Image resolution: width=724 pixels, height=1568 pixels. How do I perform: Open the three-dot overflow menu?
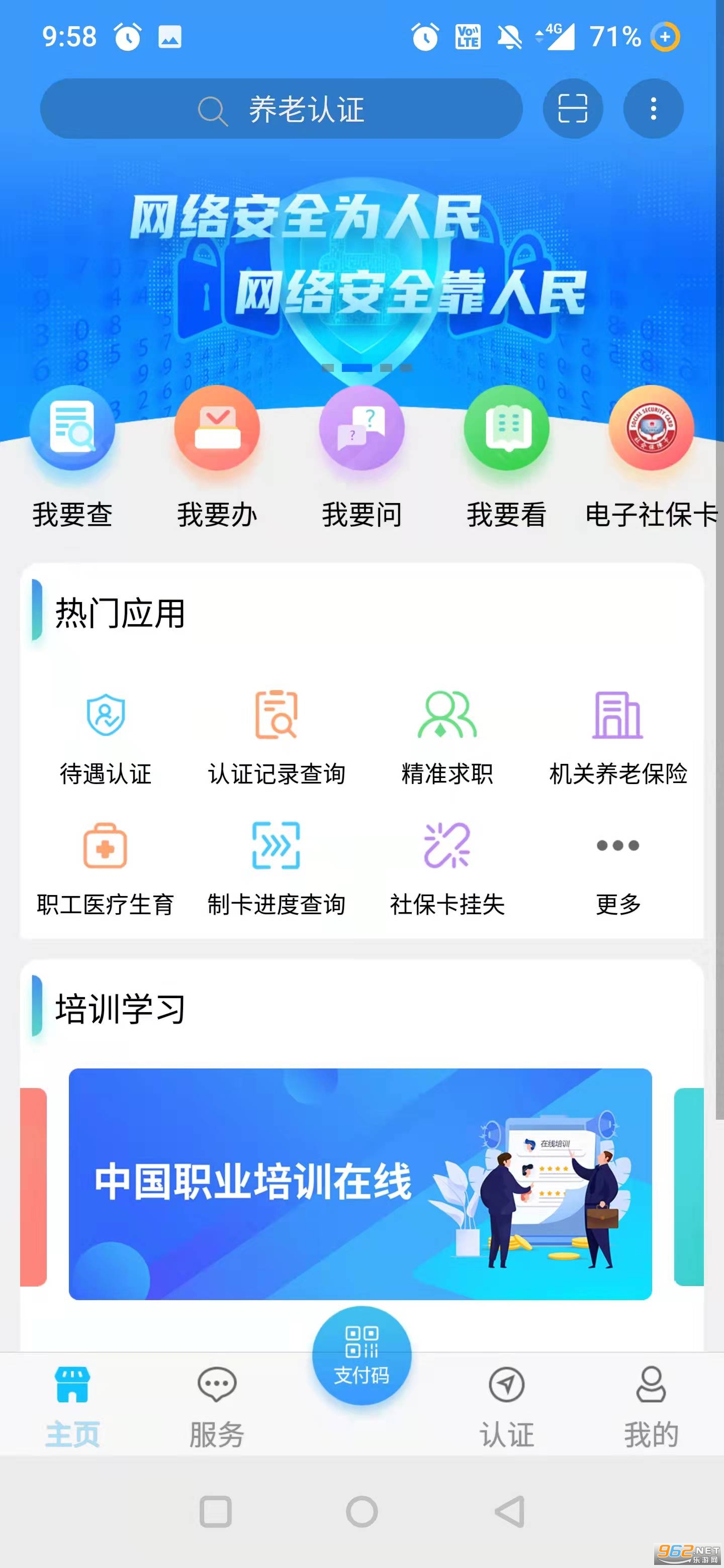[x=653, y=109]
